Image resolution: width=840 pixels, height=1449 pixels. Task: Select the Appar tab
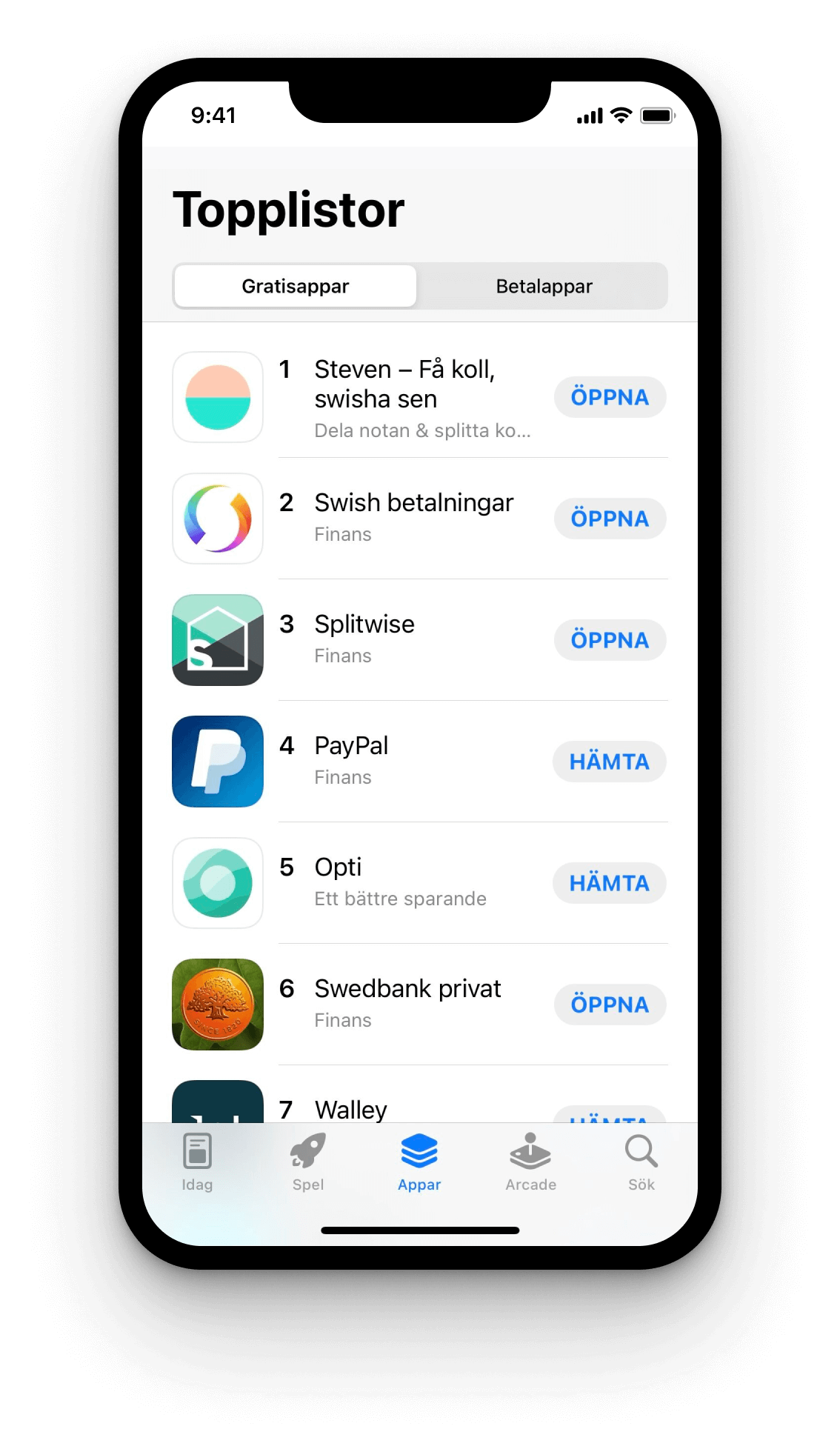(x=419, y=1162)
